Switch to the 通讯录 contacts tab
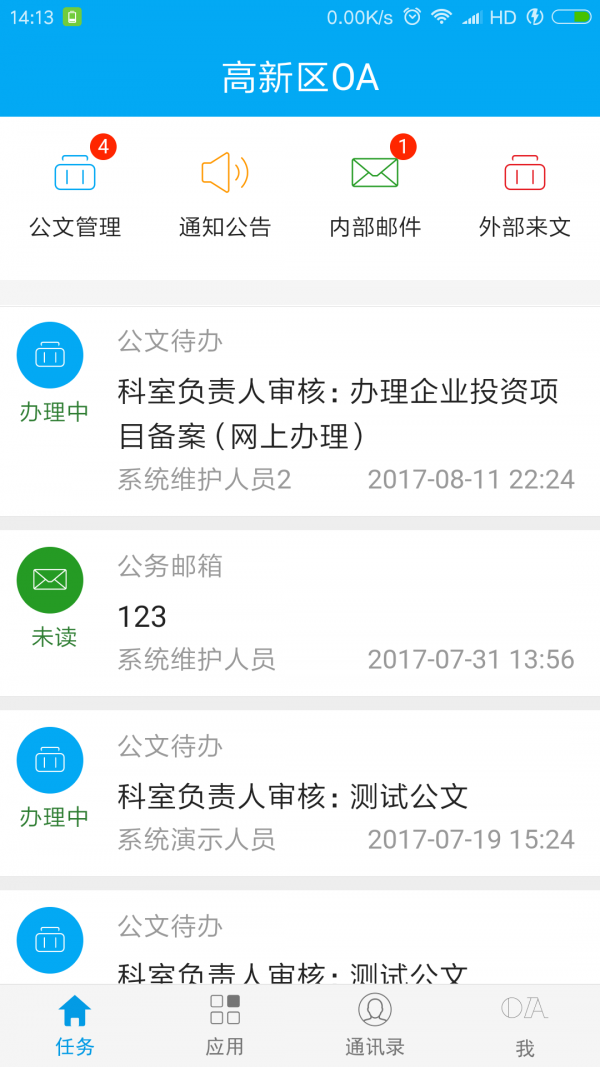 click(x=375, y=1025)
